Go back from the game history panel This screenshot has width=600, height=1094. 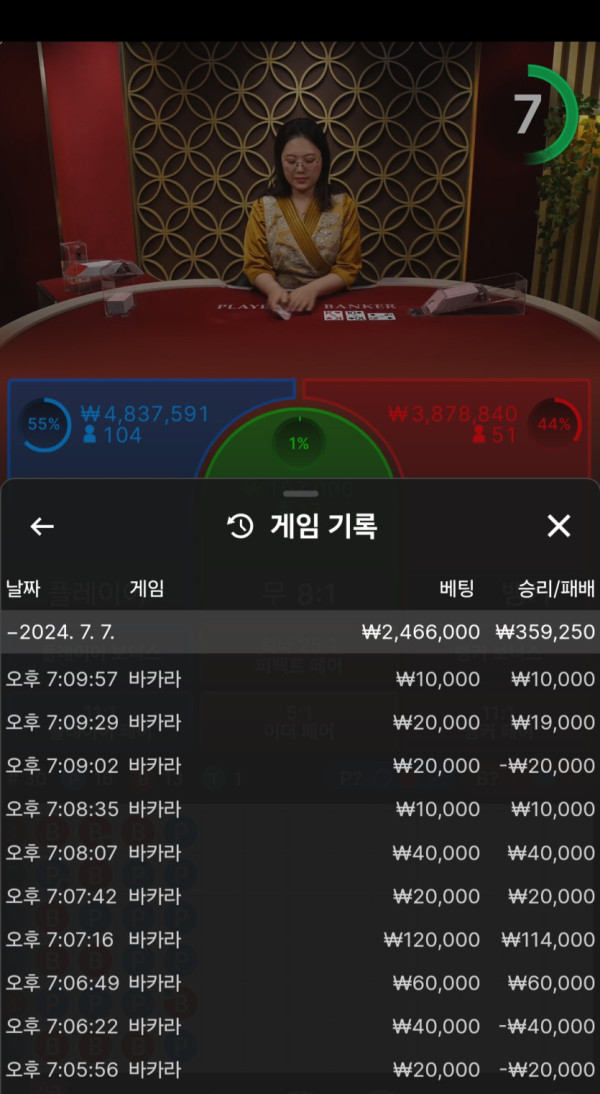coord(42,526)
